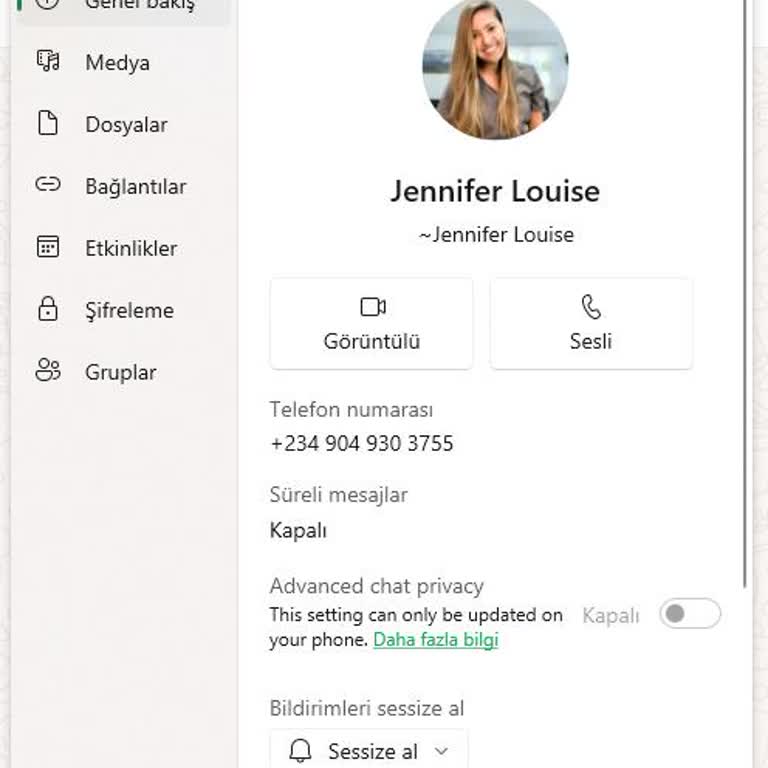Open the Medya section

[x=117, y=63]
